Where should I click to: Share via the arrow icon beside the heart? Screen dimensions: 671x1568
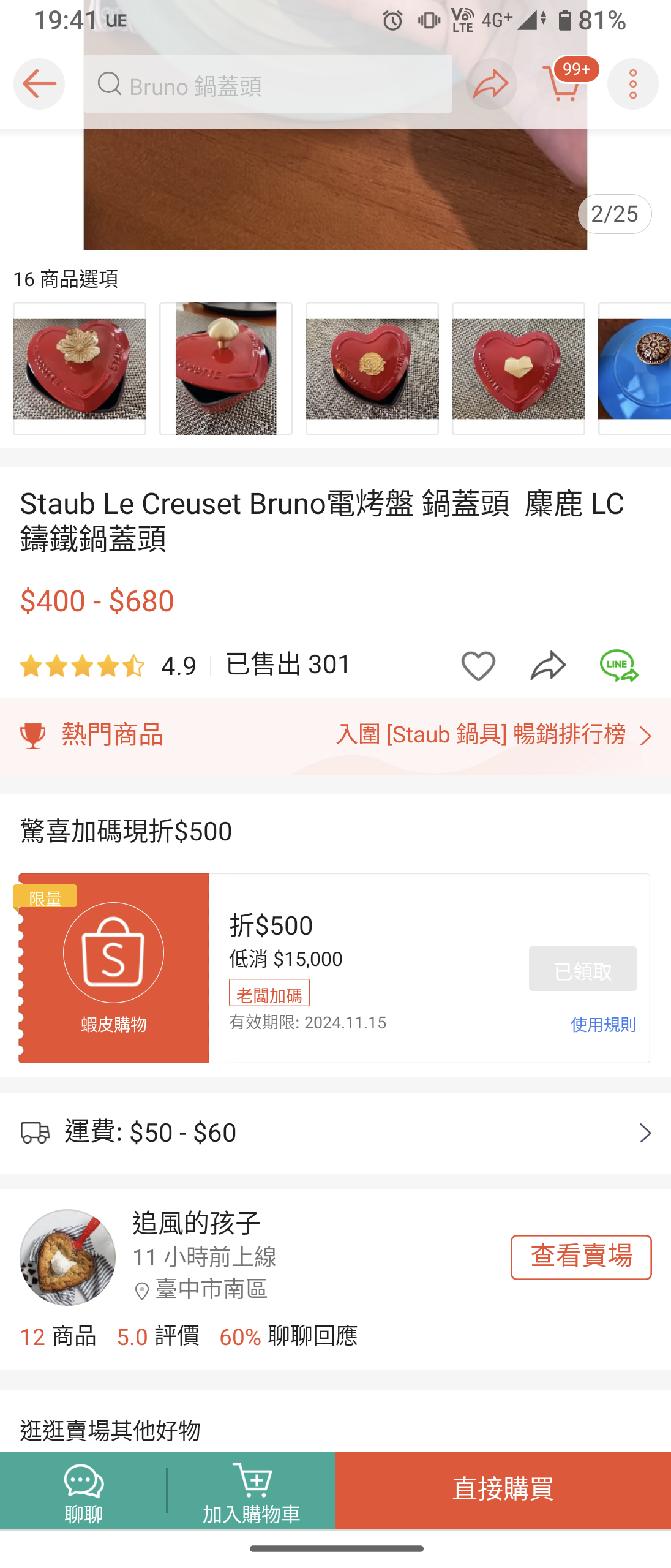click(548, 666)
